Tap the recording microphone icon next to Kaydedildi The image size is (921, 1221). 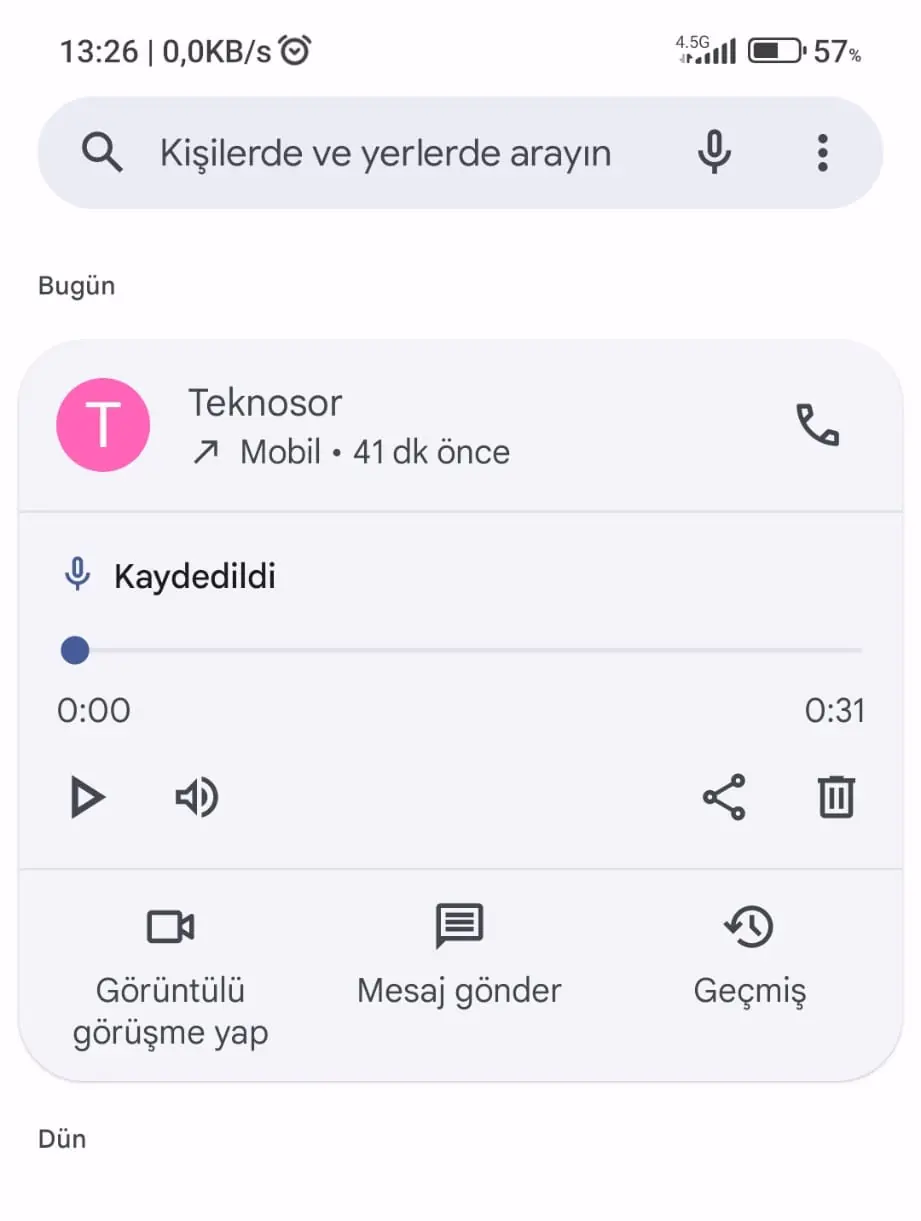point(75,574)
